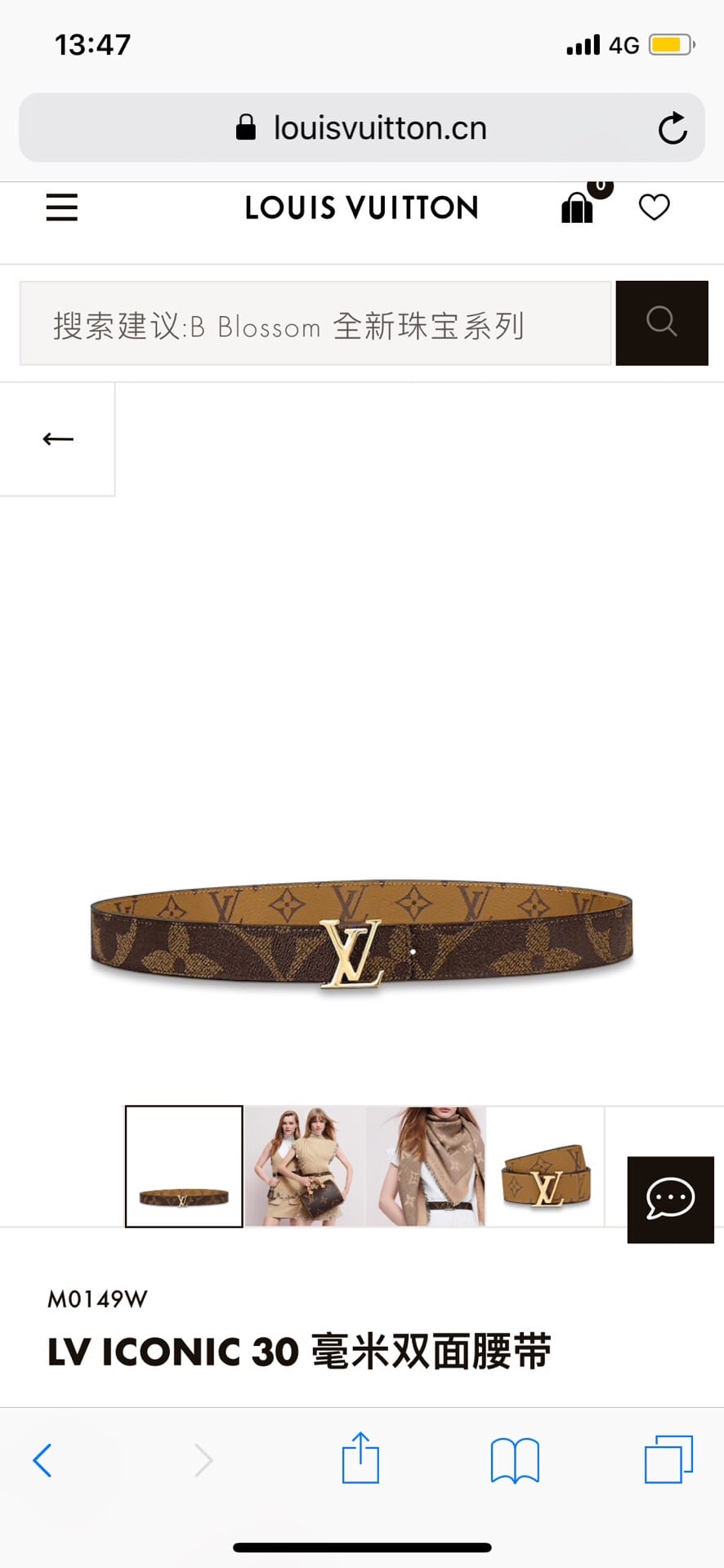Open the shopping bag
The width and height of the screenshot is (724, 1568).
(x=578, y=207)
